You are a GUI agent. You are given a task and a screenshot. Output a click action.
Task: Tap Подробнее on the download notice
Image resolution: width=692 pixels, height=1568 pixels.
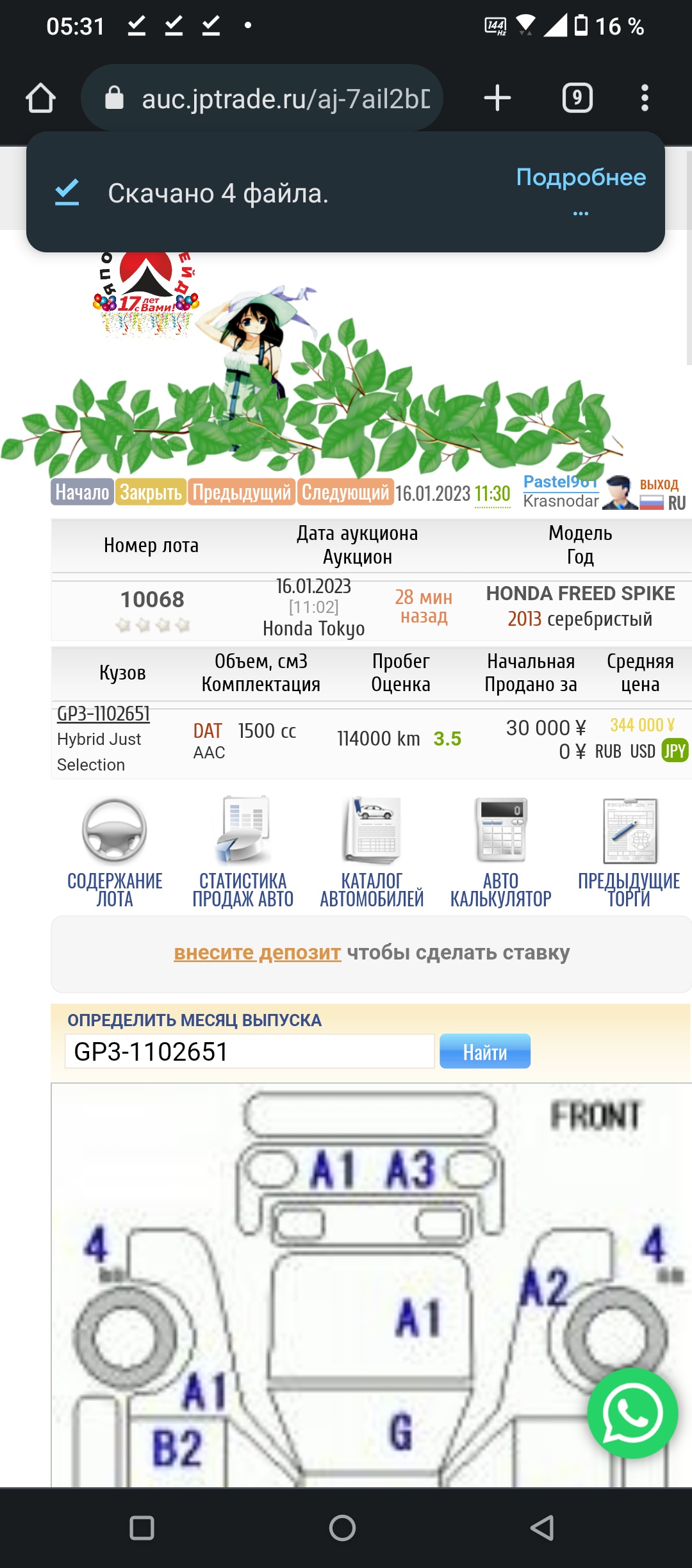click(x=581, y=177)
